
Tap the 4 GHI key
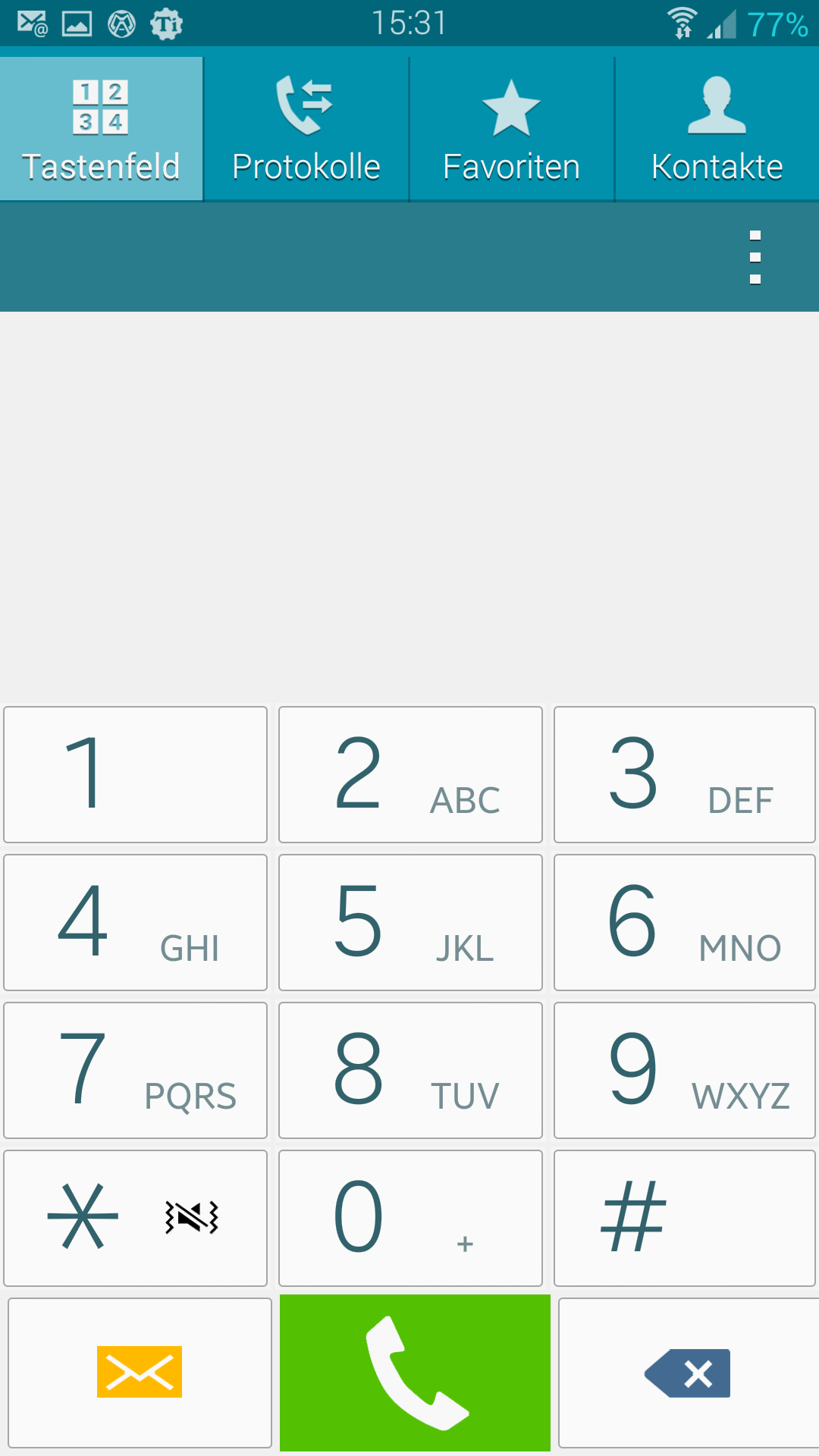pyautogui.click(x=136, y=922)
